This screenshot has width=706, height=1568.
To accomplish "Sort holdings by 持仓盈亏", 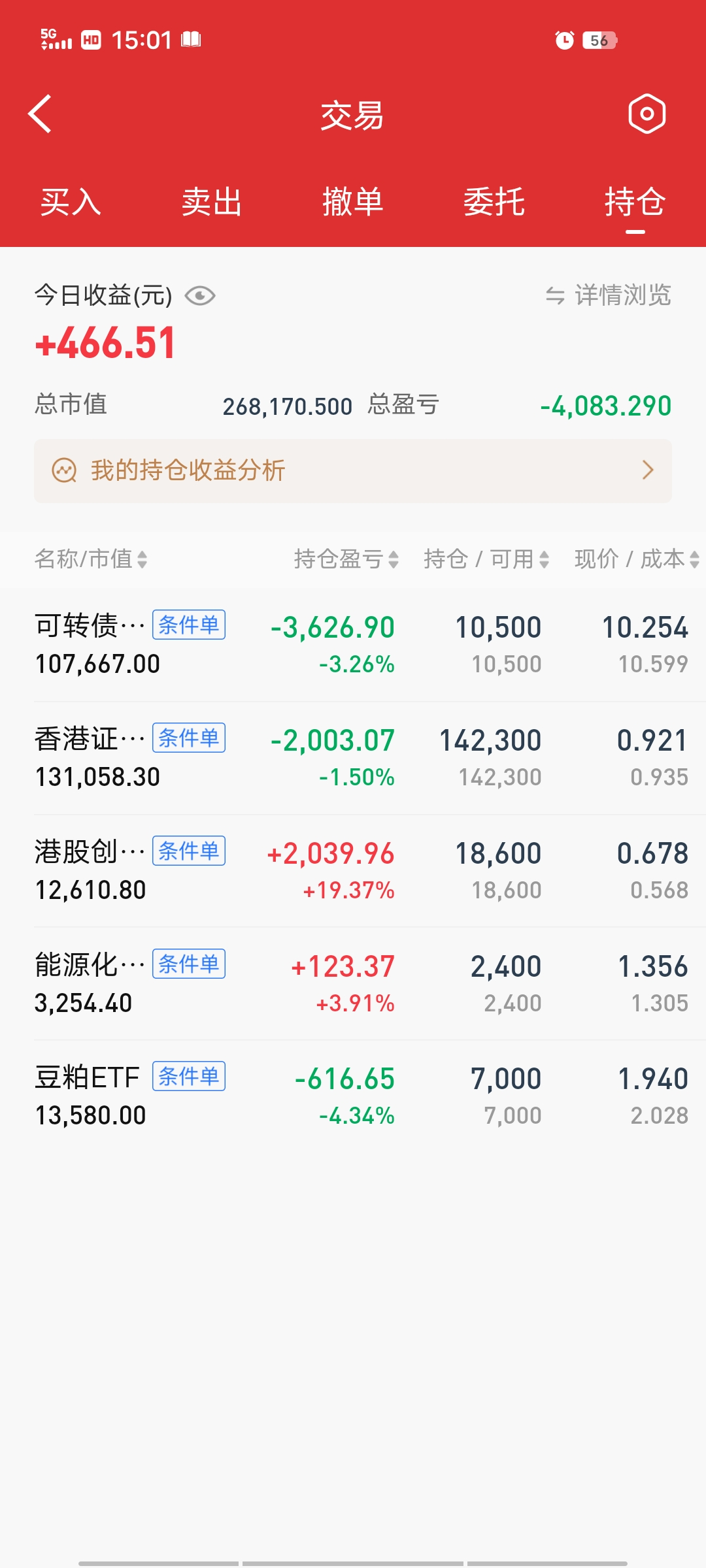I will pyautogui.click(x=346, y=559).
